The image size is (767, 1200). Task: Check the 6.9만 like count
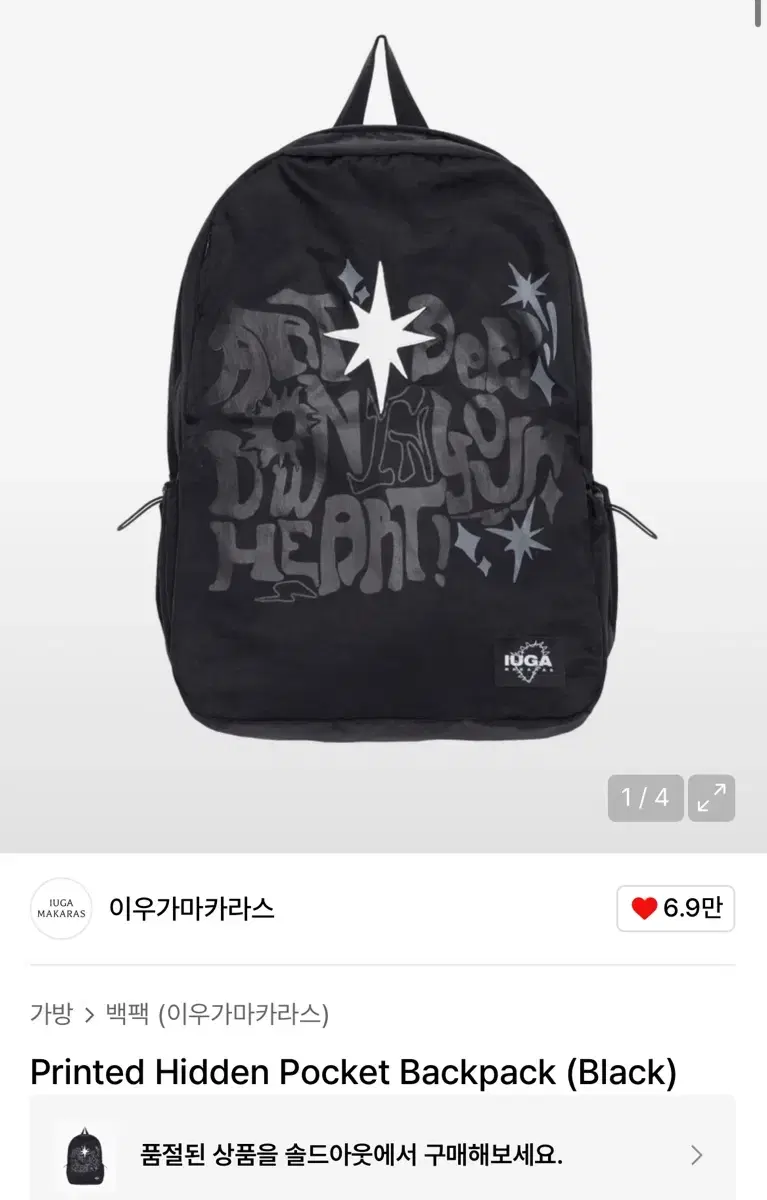[x=681, y=908]
